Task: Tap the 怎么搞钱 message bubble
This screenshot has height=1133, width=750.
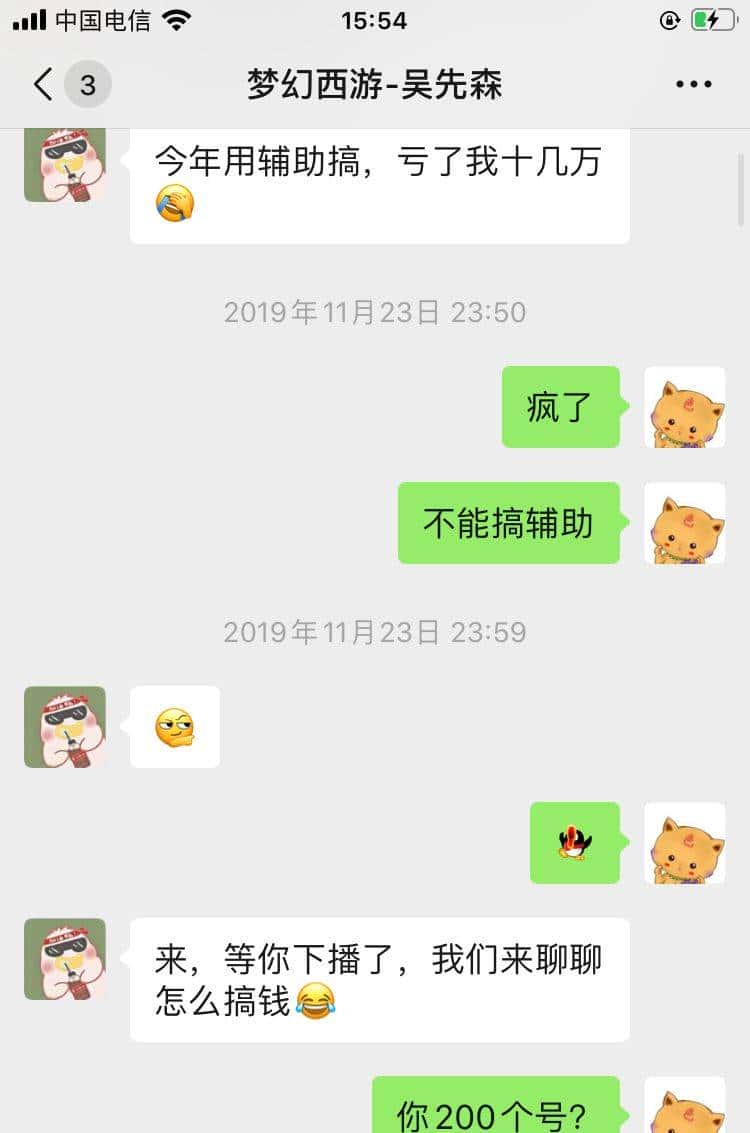Action: (378, 980)
